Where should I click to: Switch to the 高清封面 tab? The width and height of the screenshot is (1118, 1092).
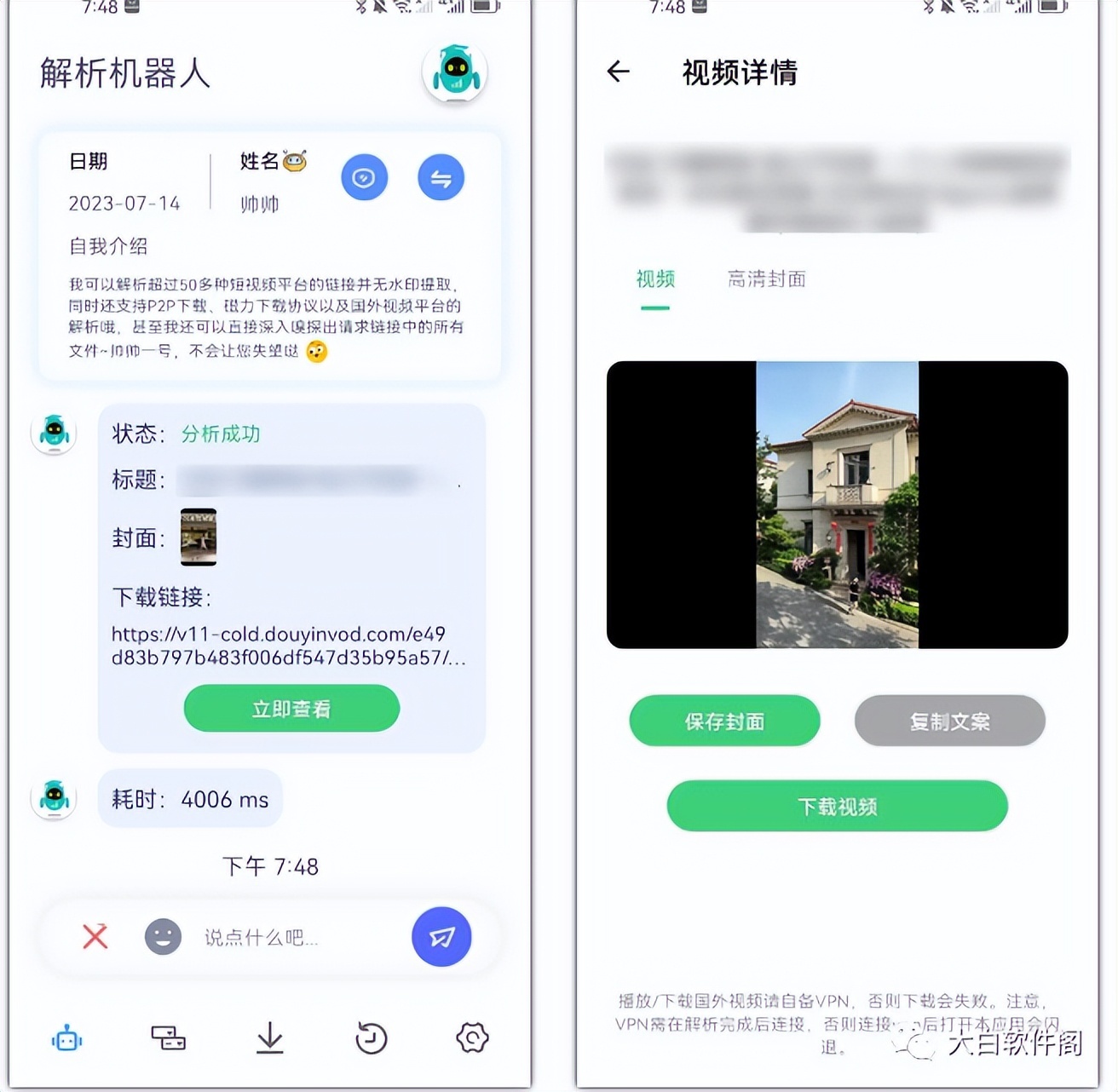[766, 279]
